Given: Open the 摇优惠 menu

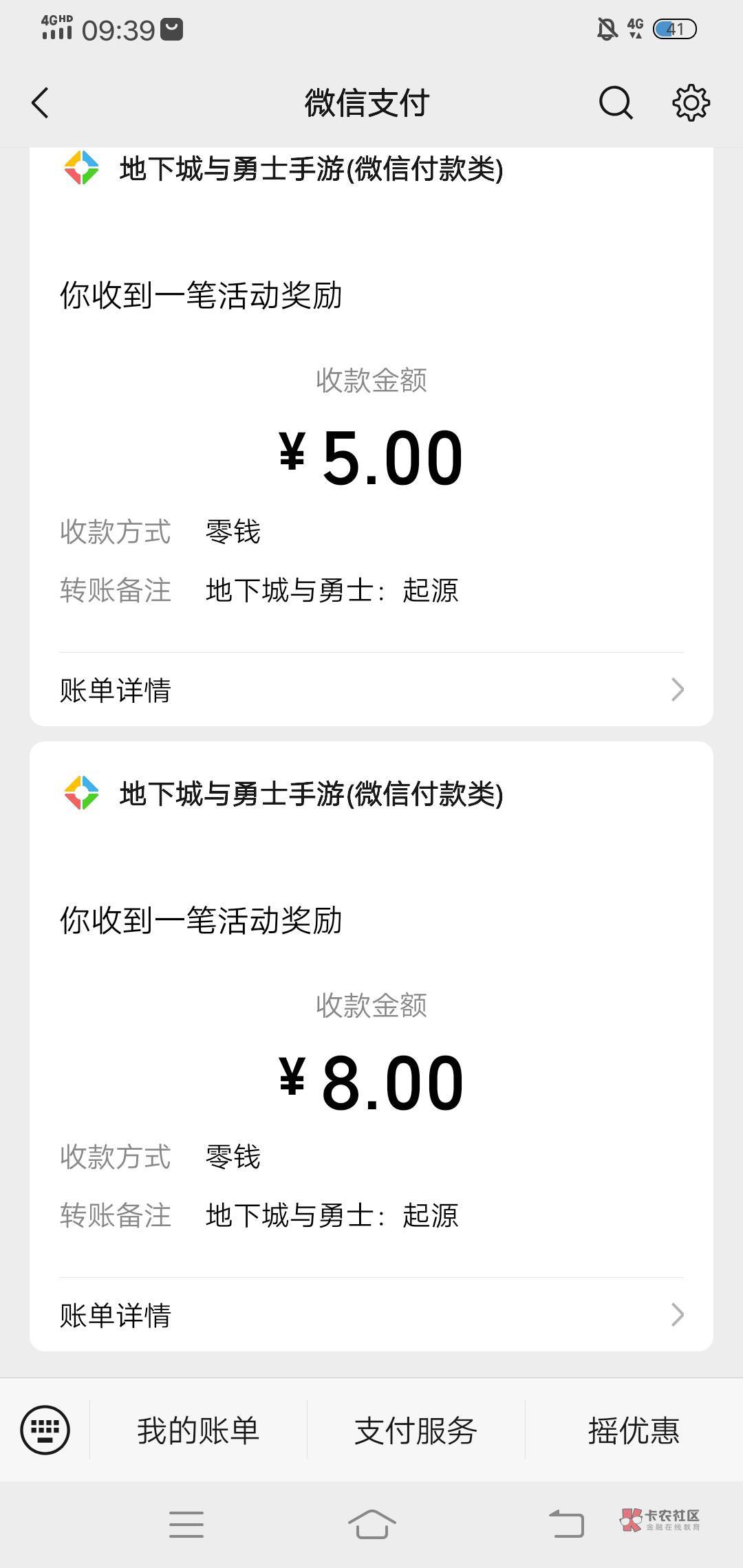Looking at the screenshot, I should [x=634, y=1430].
